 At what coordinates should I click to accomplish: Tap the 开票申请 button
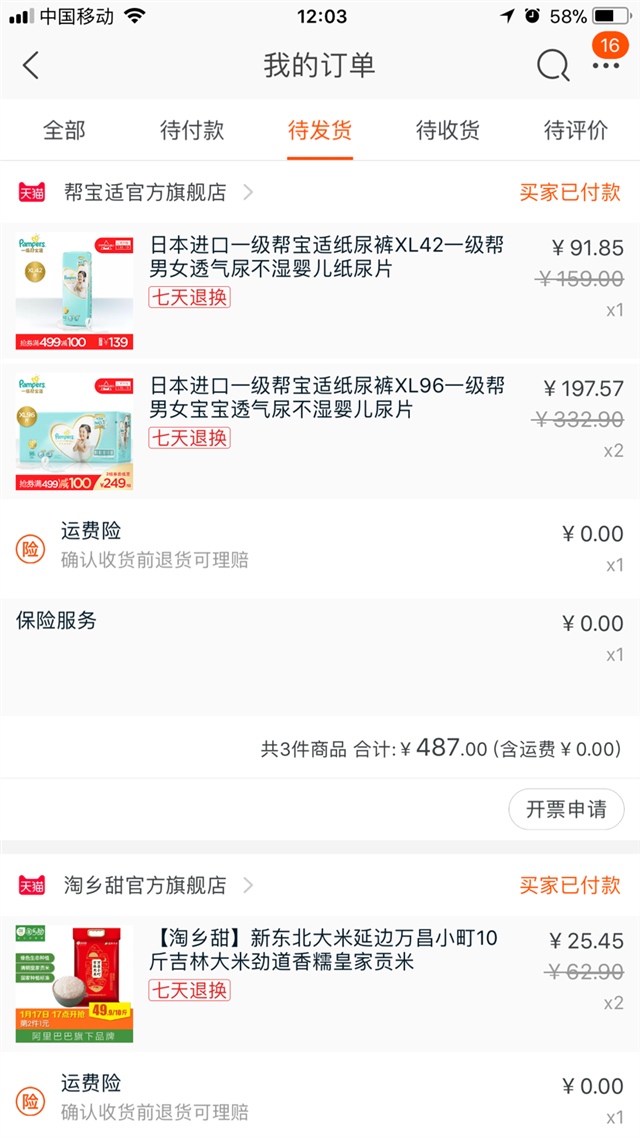[566, 809]
